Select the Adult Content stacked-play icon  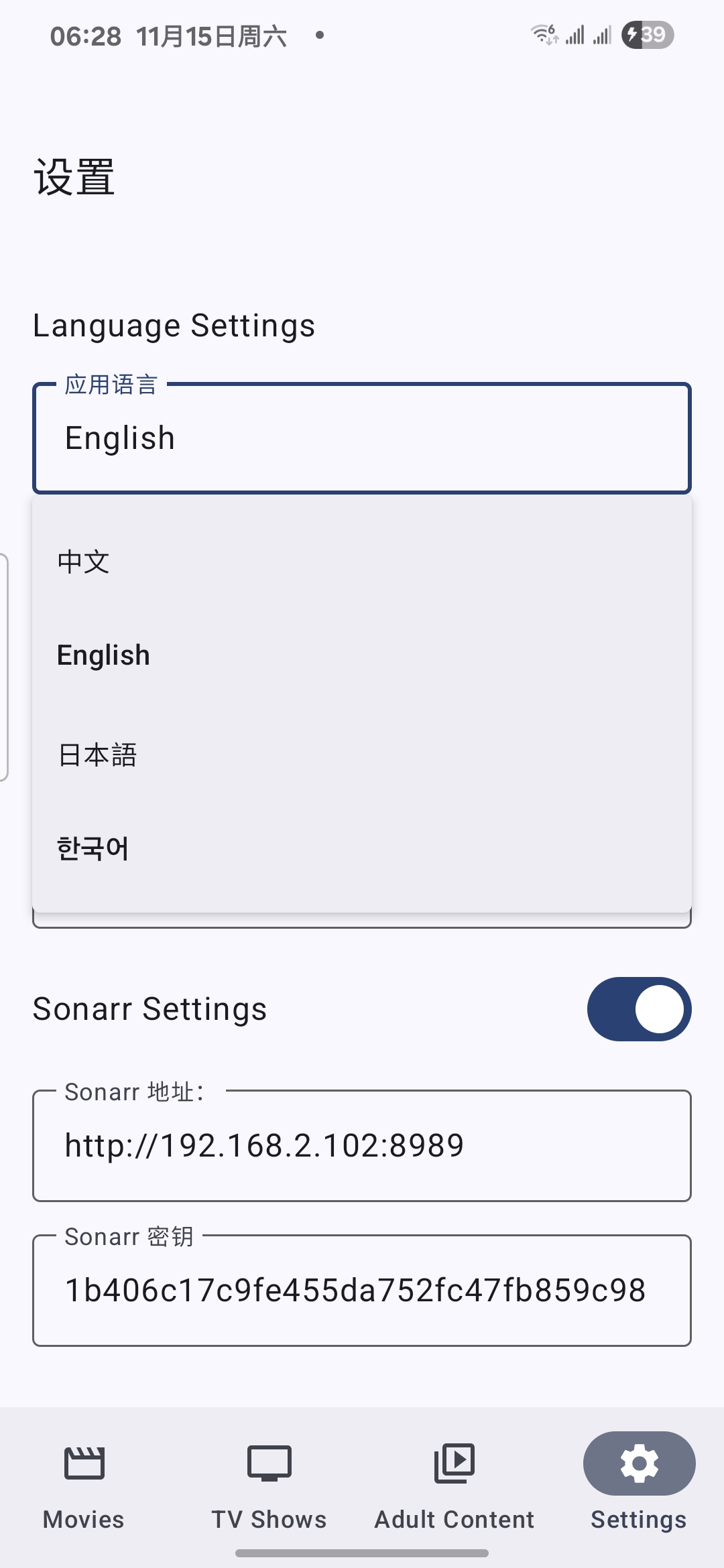click(x=455, y=1464)
